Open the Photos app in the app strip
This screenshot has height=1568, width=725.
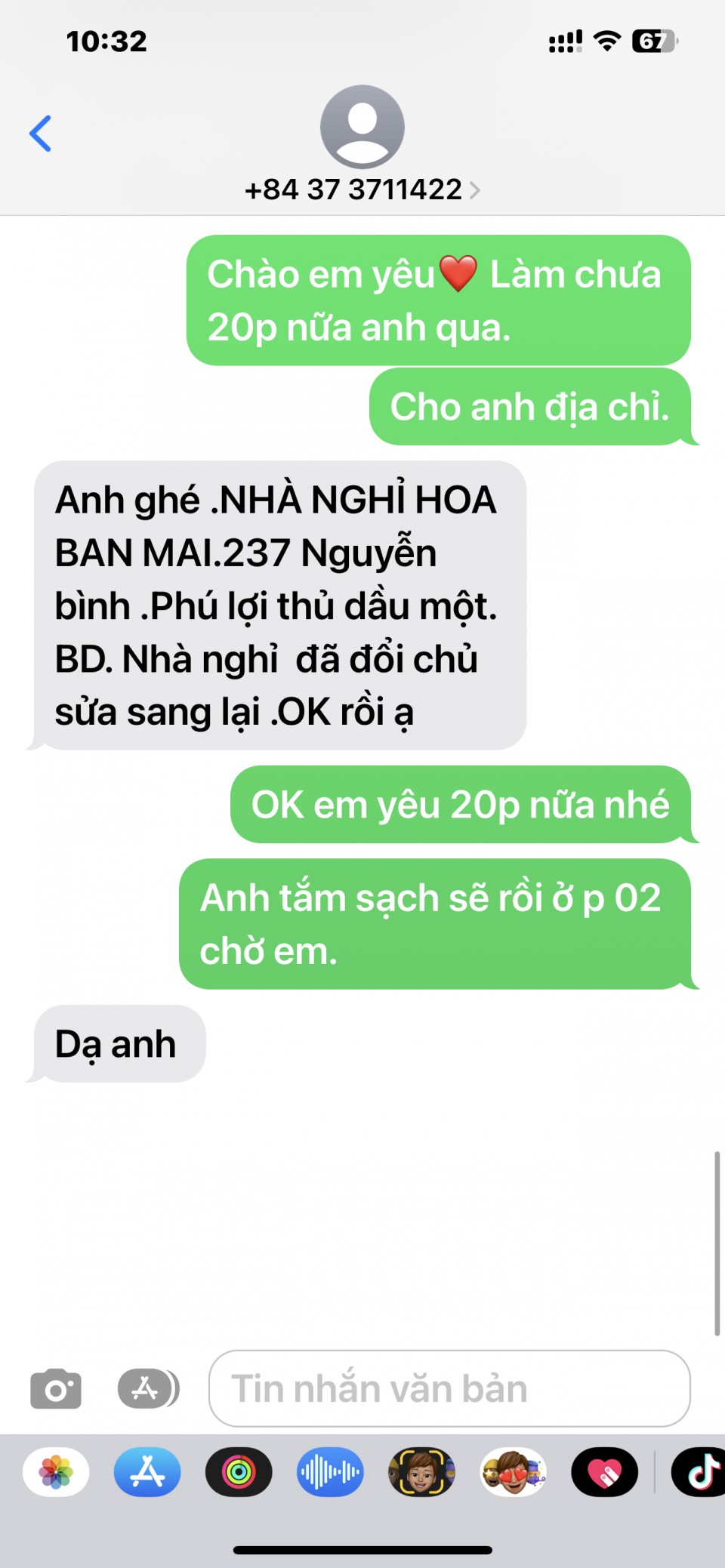(56, 1472)
